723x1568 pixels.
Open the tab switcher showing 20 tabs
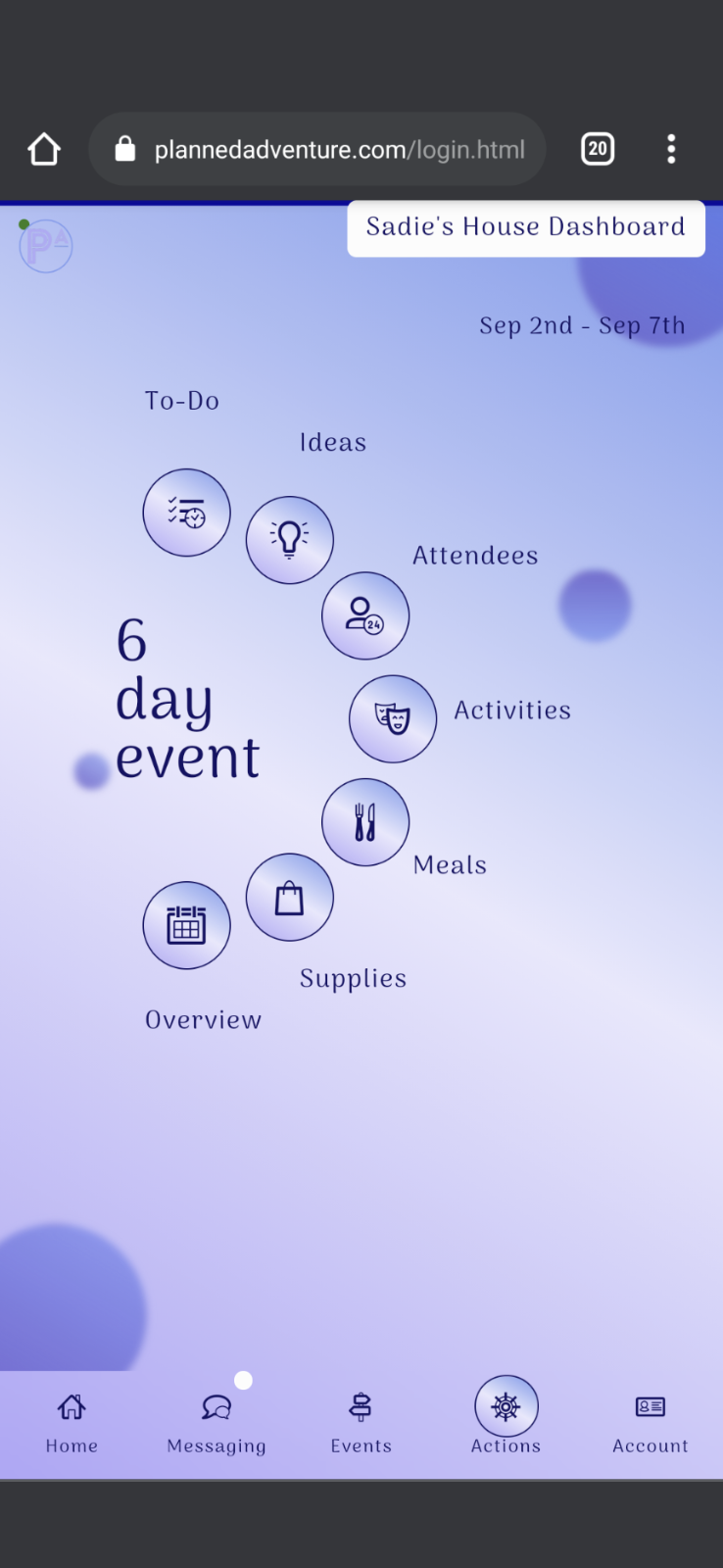(597, 148)
